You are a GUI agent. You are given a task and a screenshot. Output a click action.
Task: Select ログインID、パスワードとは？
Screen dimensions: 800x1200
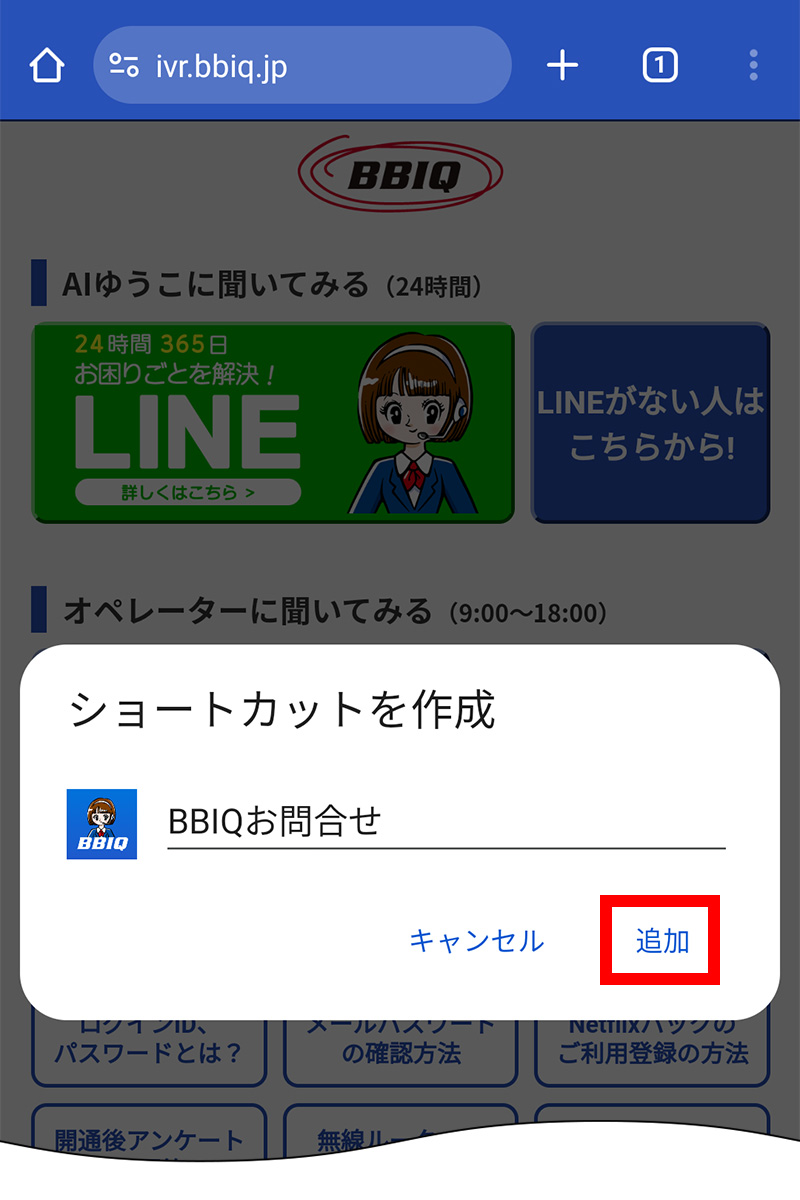click(x=148, y=1040)
